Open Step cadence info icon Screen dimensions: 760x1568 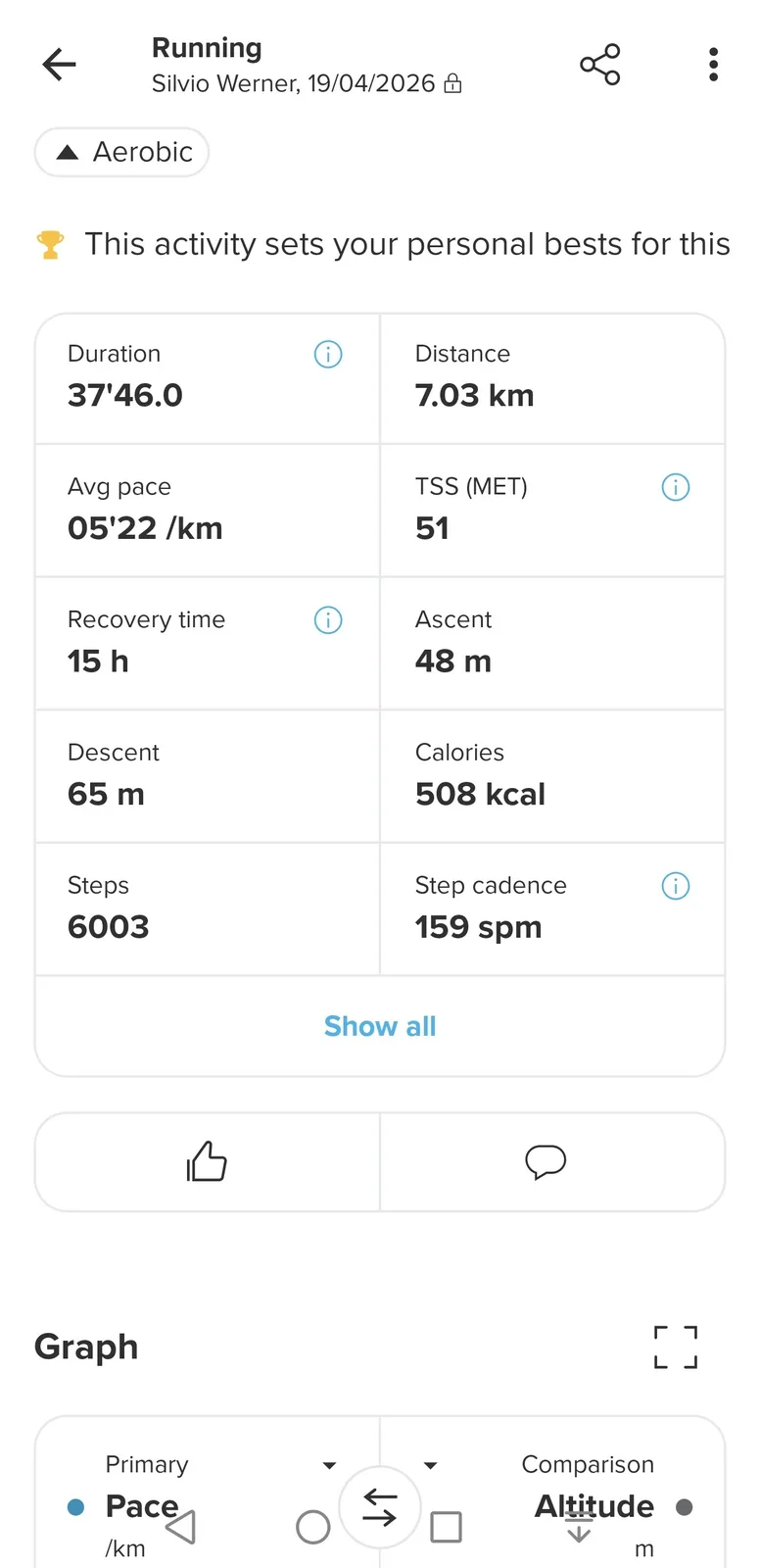point(676,886)
